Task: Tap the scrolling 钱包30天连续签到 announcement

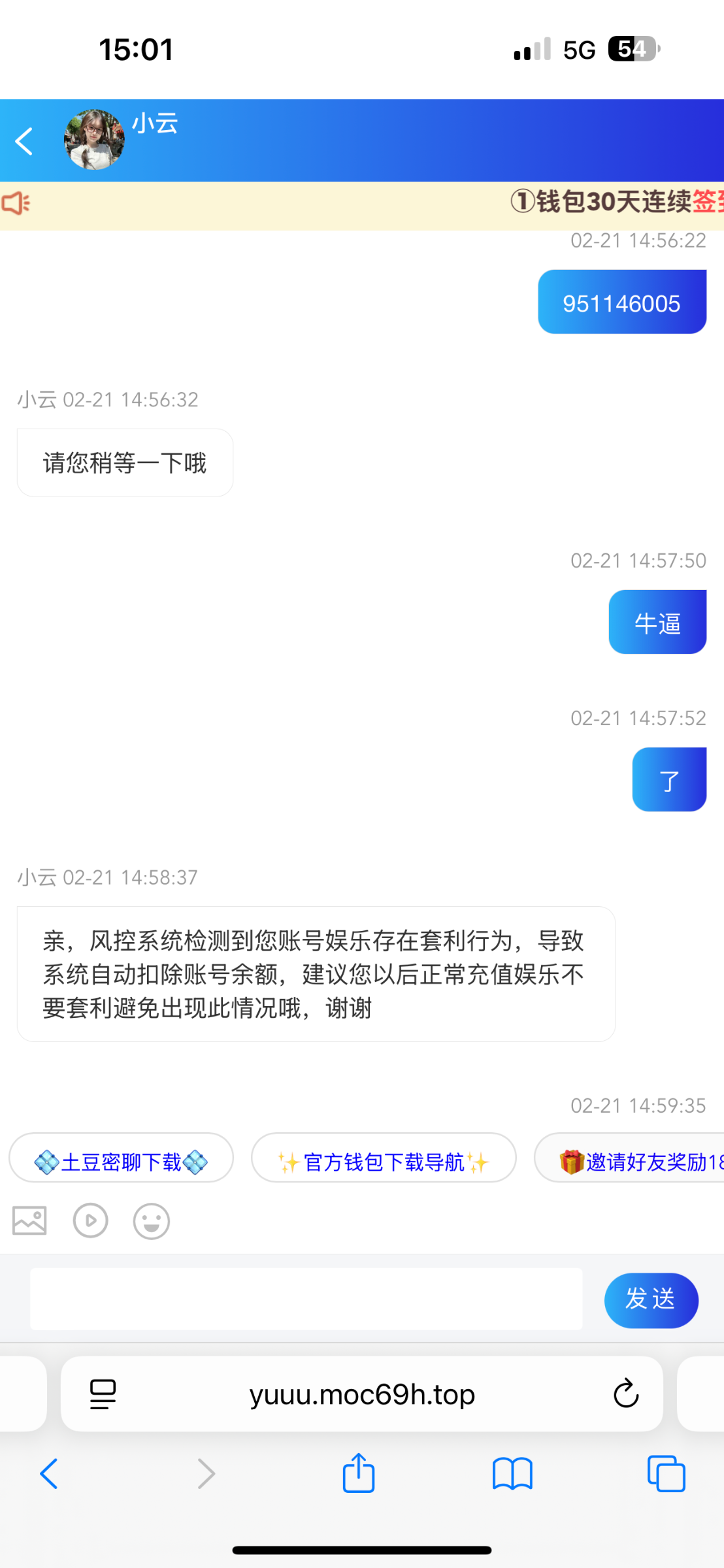Action: (x=614, y=203)
